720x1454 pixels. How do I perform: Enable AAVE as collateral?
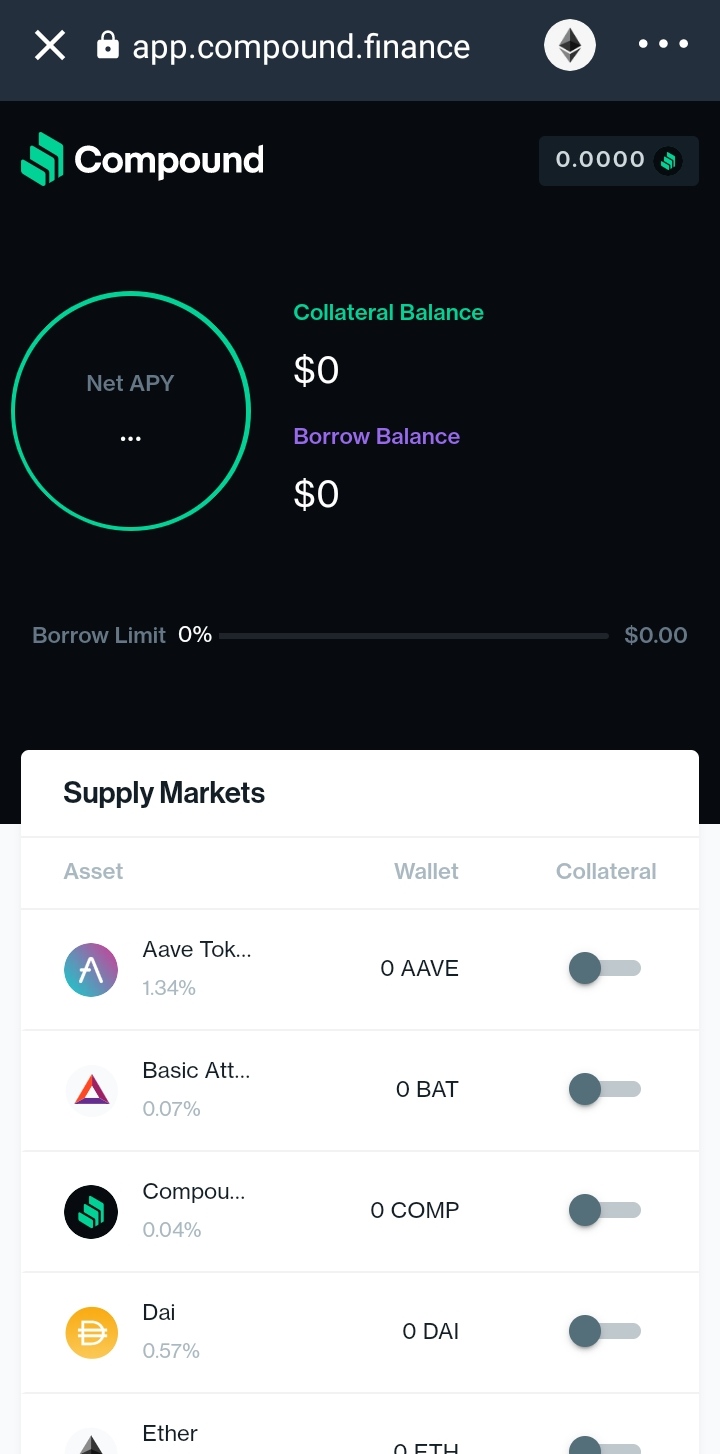coord(604,968)
